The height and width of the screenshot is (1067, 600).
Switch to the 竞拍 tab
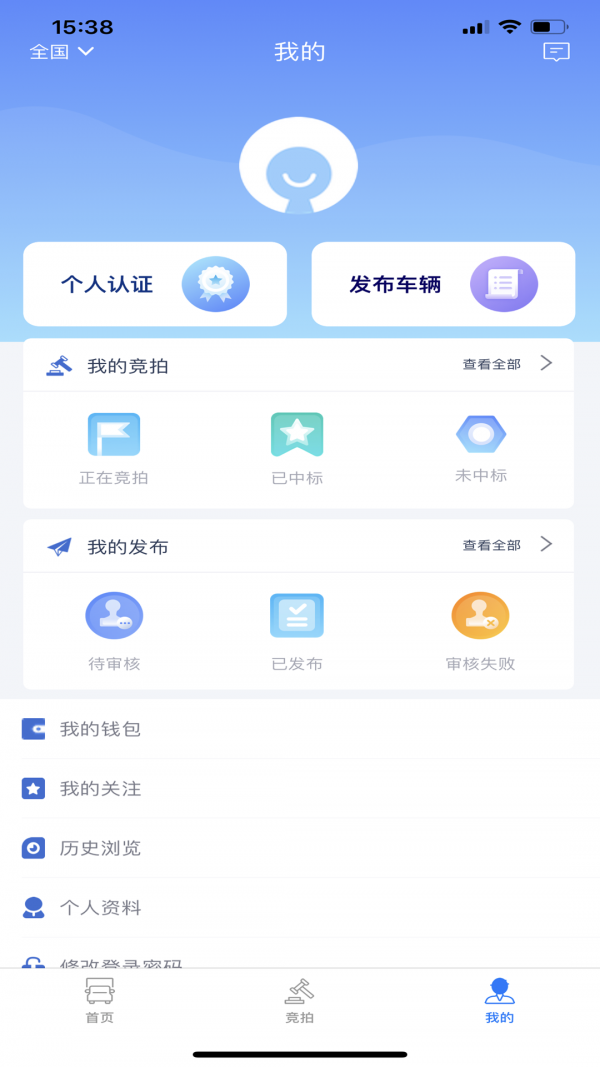coord(300,1001)
